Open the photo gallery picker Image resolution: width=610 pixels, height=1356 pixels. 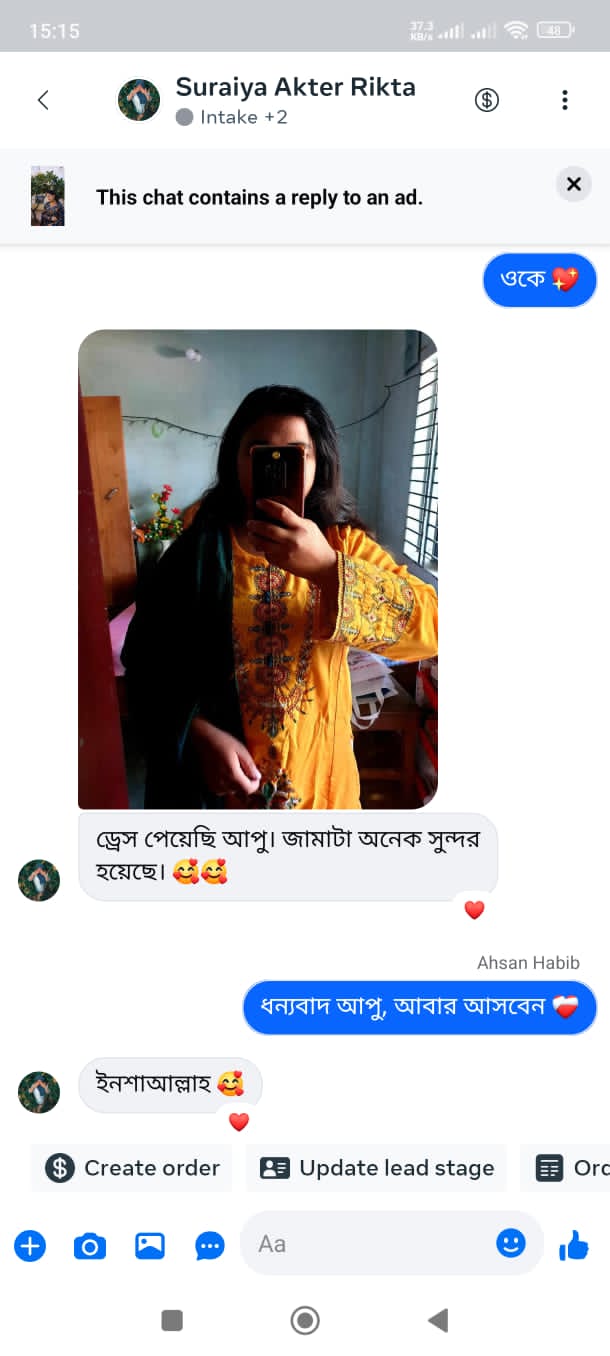pyautogui.click(x=150, y=1246)
